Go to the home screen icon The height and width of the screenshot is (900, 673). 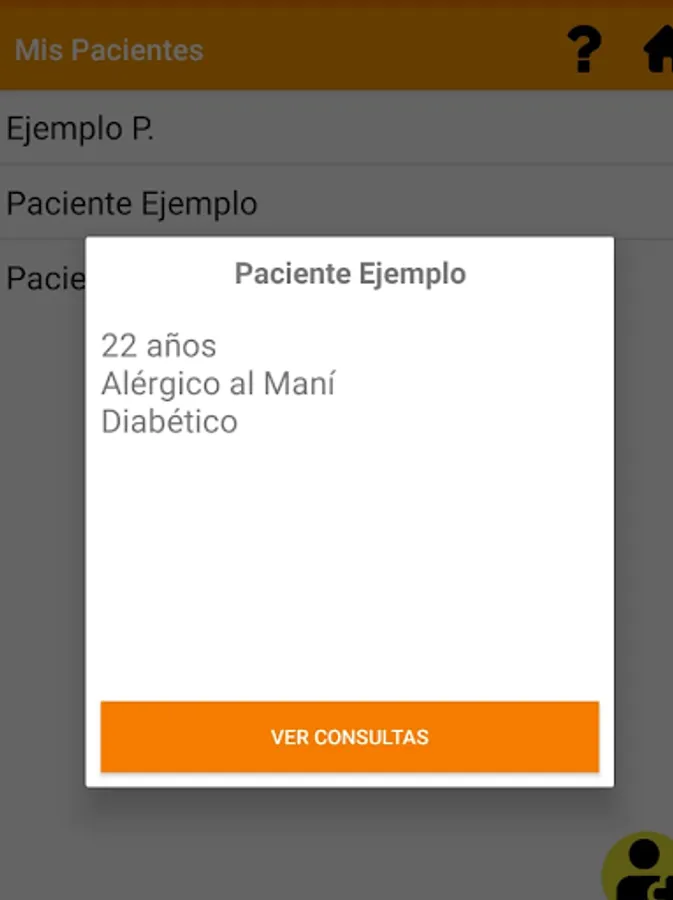657,49
